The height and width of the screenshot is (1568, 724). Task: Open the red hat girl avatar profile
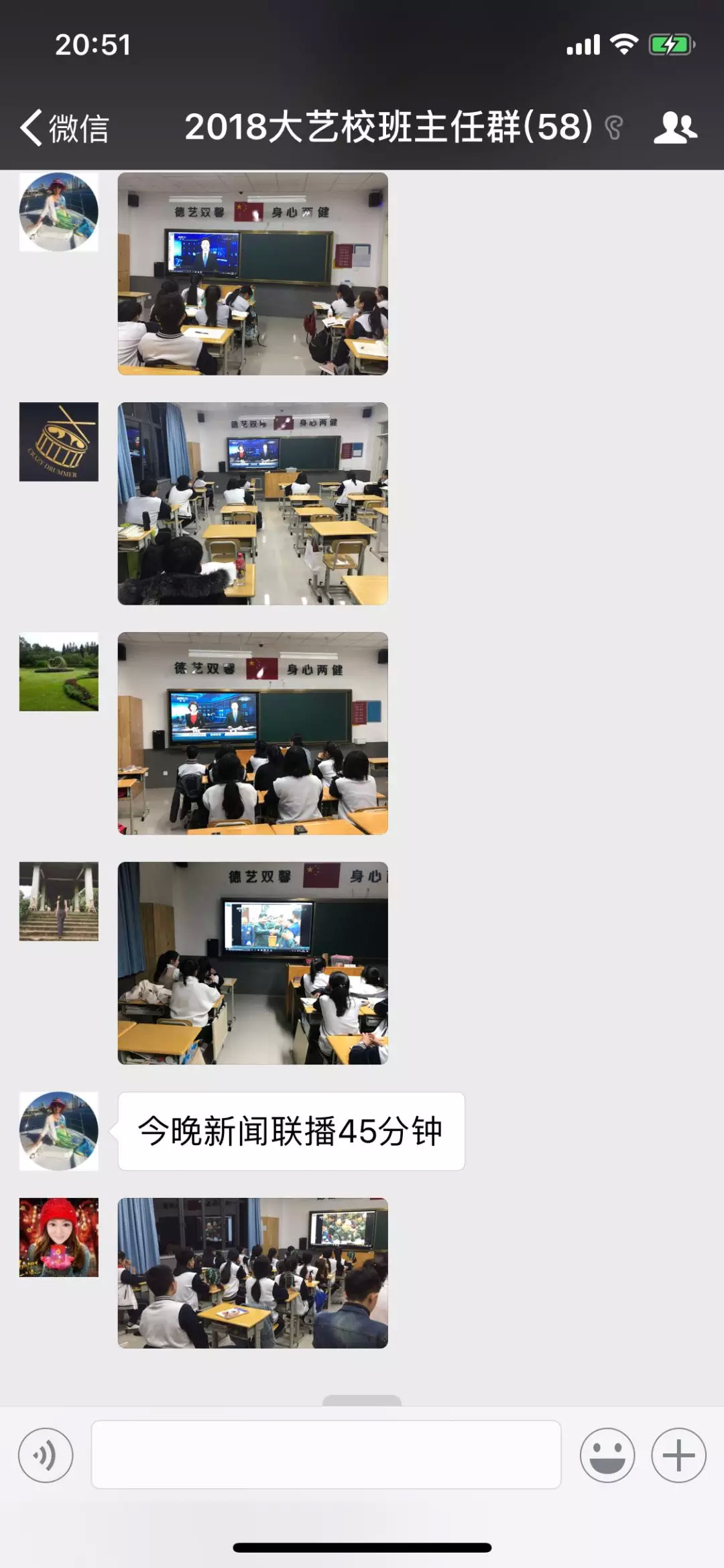[x=59, y=1238]
